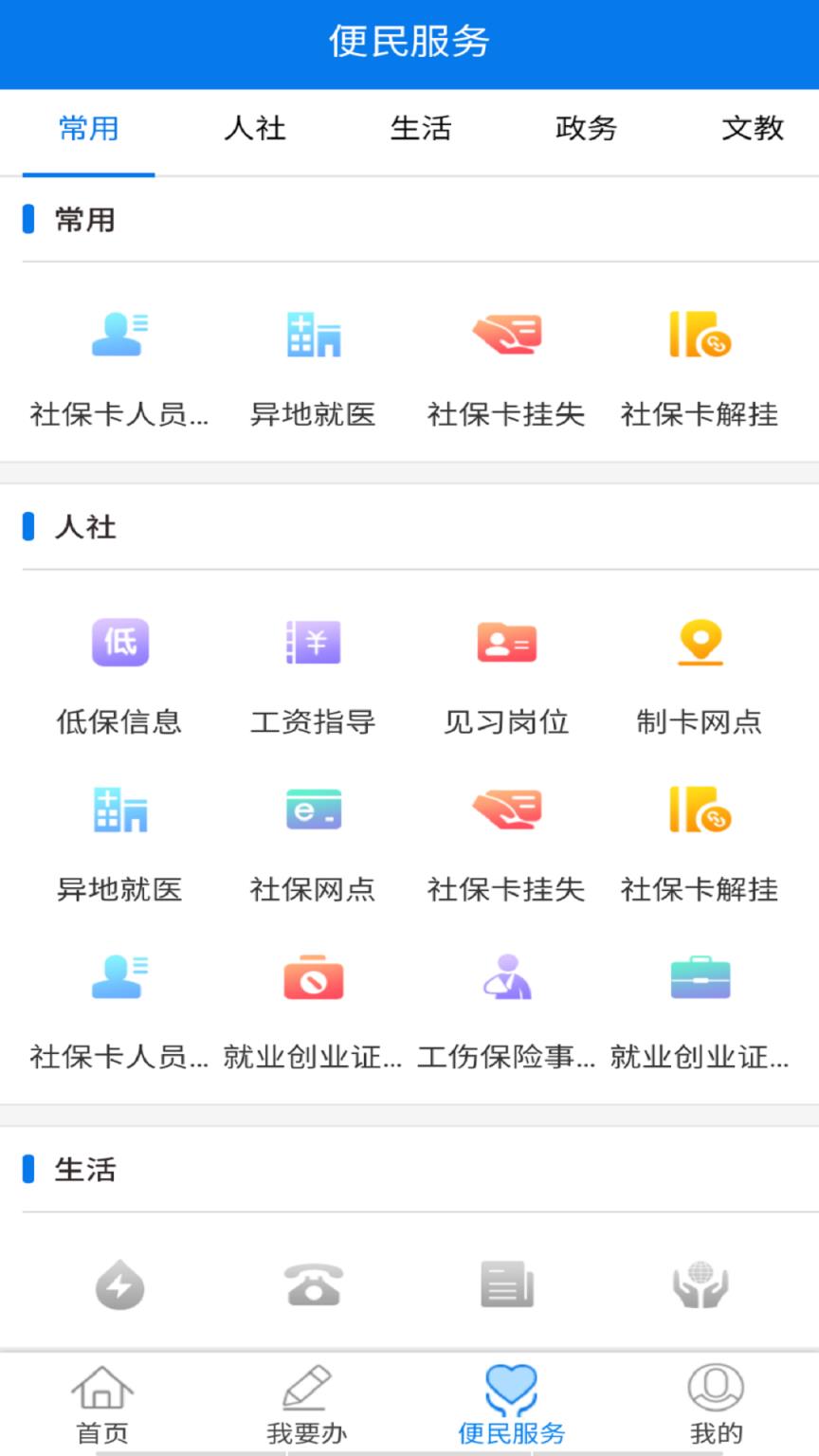Switch to the 人社 tab
The image size is (819, 1456).
(x=253, y=130)
